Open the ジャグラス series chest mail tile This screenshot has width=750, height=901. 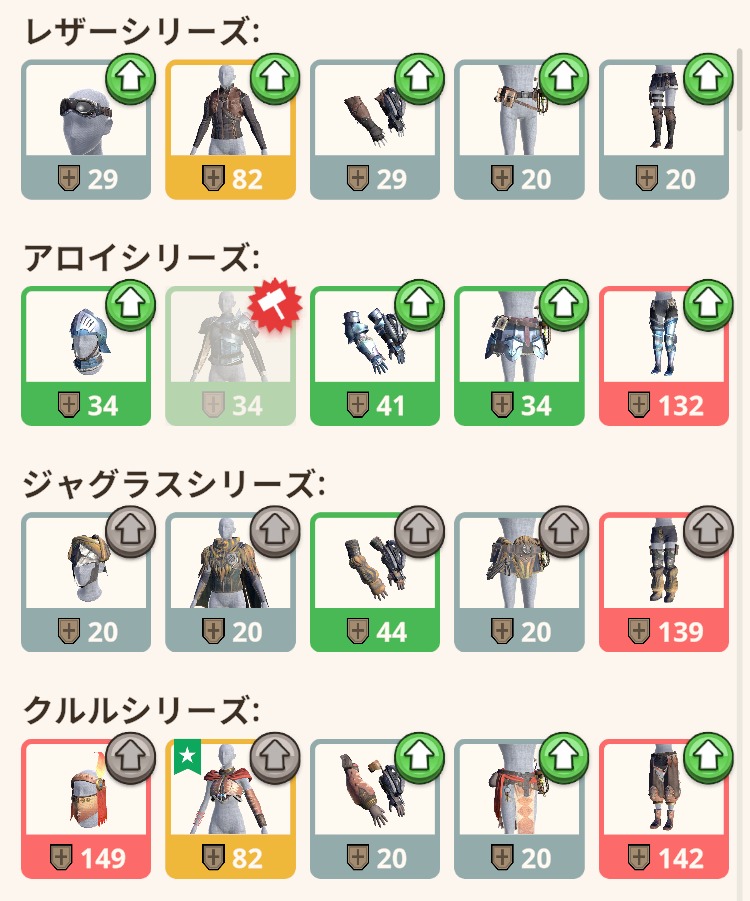(x=230, y=582)
